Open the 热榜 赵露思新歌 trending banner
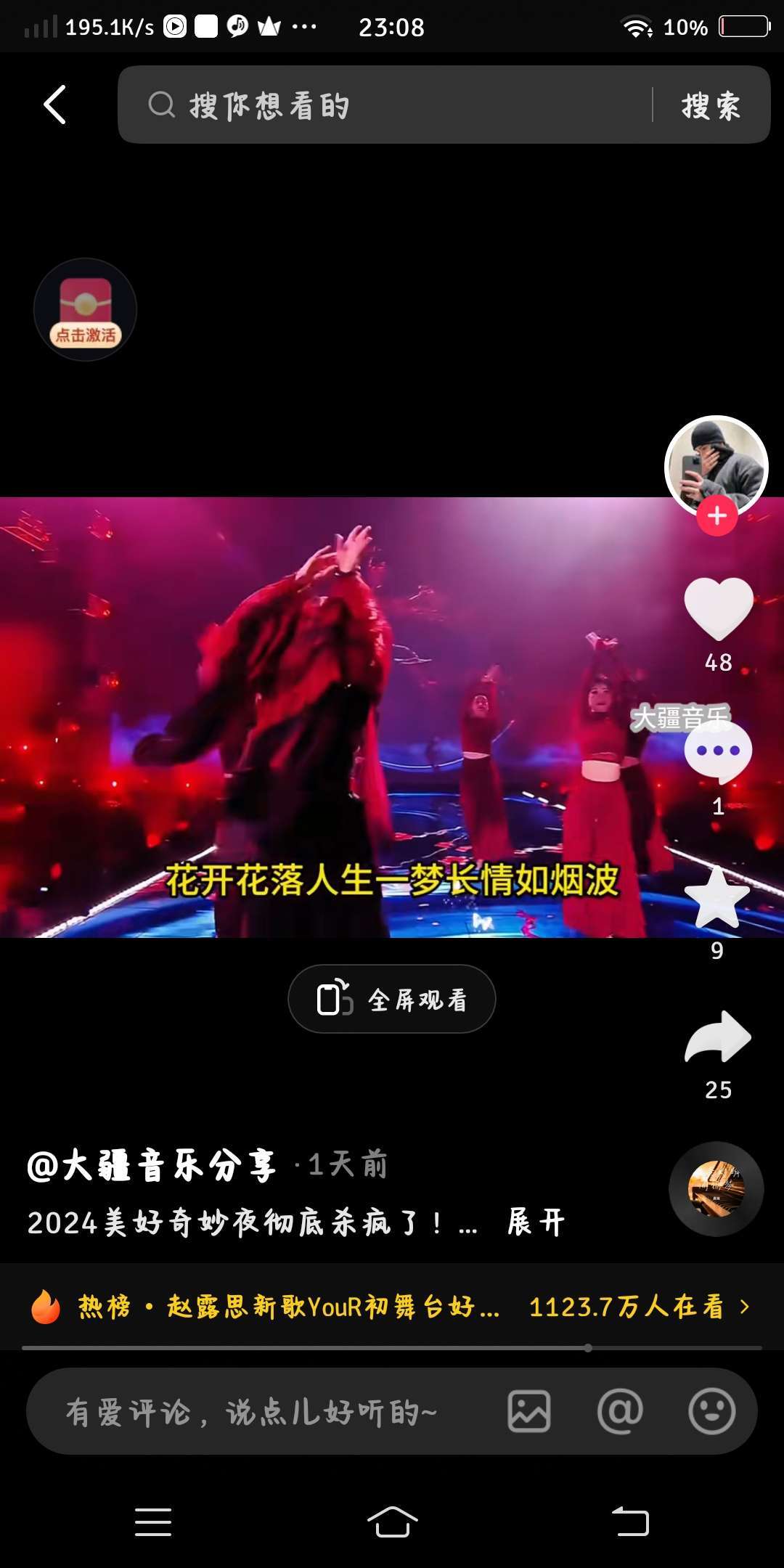This screenshot has height=1568, width=784. pyautogui.click(x=392, y=1307)
